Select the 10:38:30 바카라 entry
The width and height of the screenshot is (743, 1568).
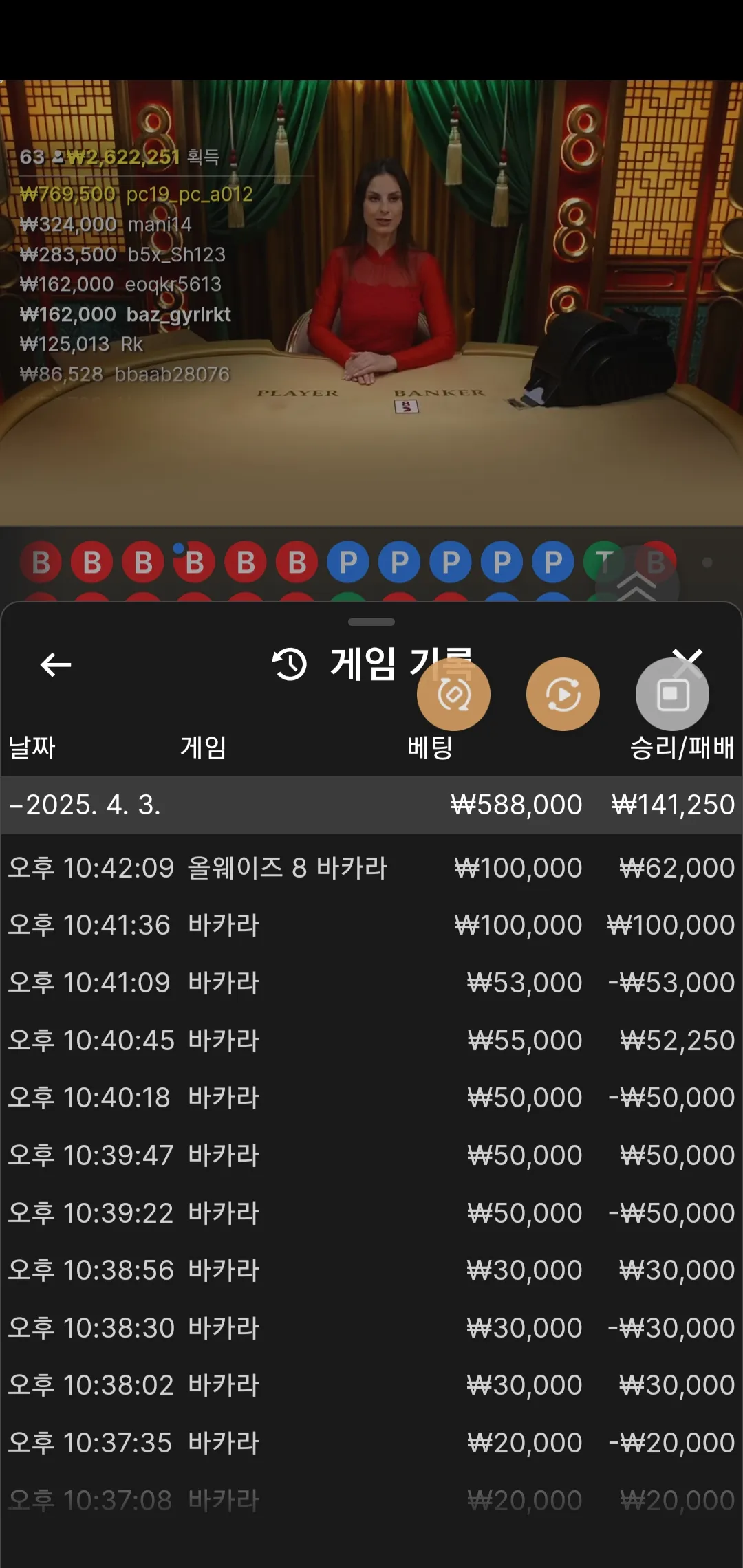point(371,1328)
